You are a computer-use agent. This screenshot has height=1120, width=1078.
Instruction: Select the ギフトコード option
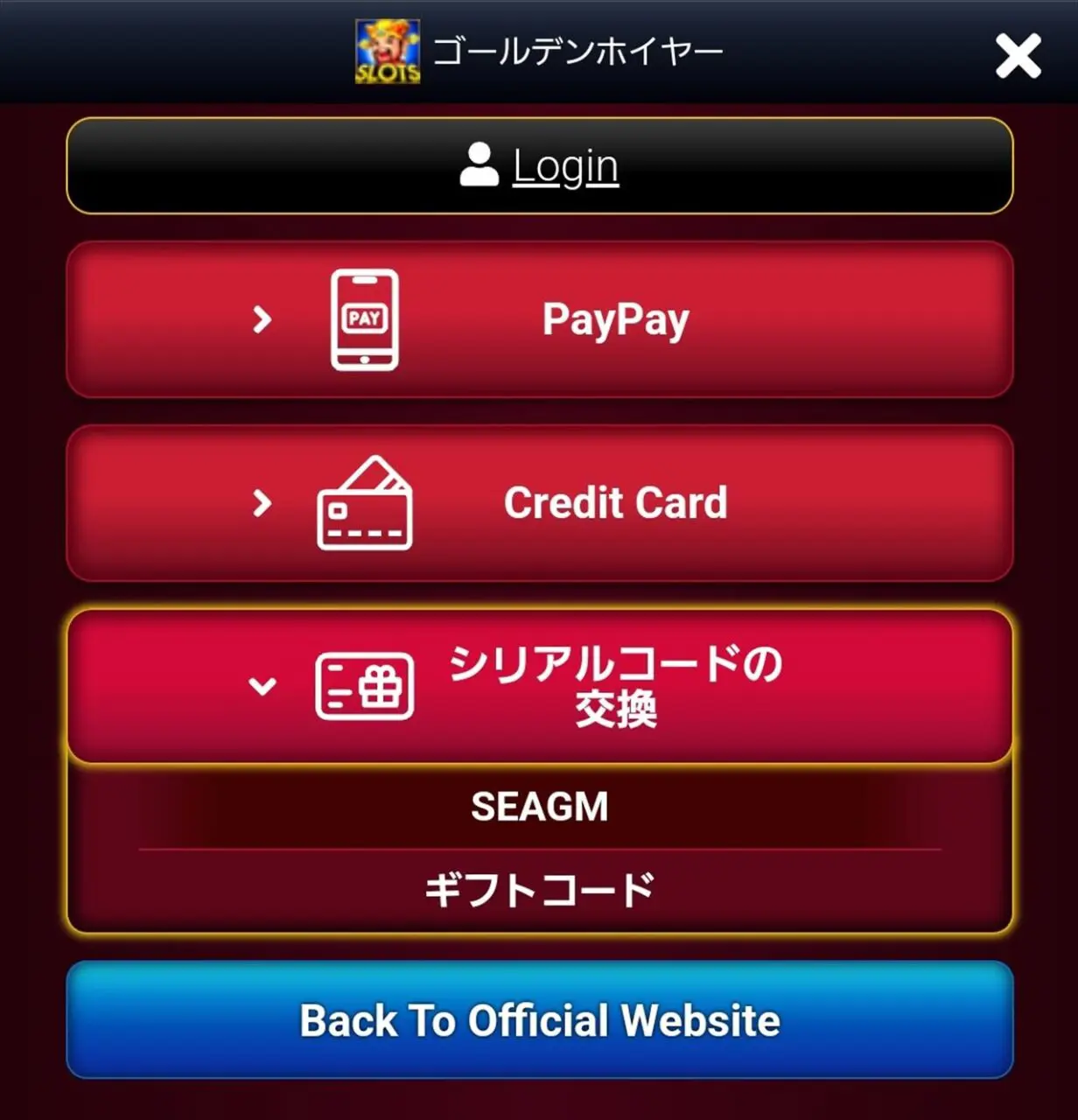540,888
